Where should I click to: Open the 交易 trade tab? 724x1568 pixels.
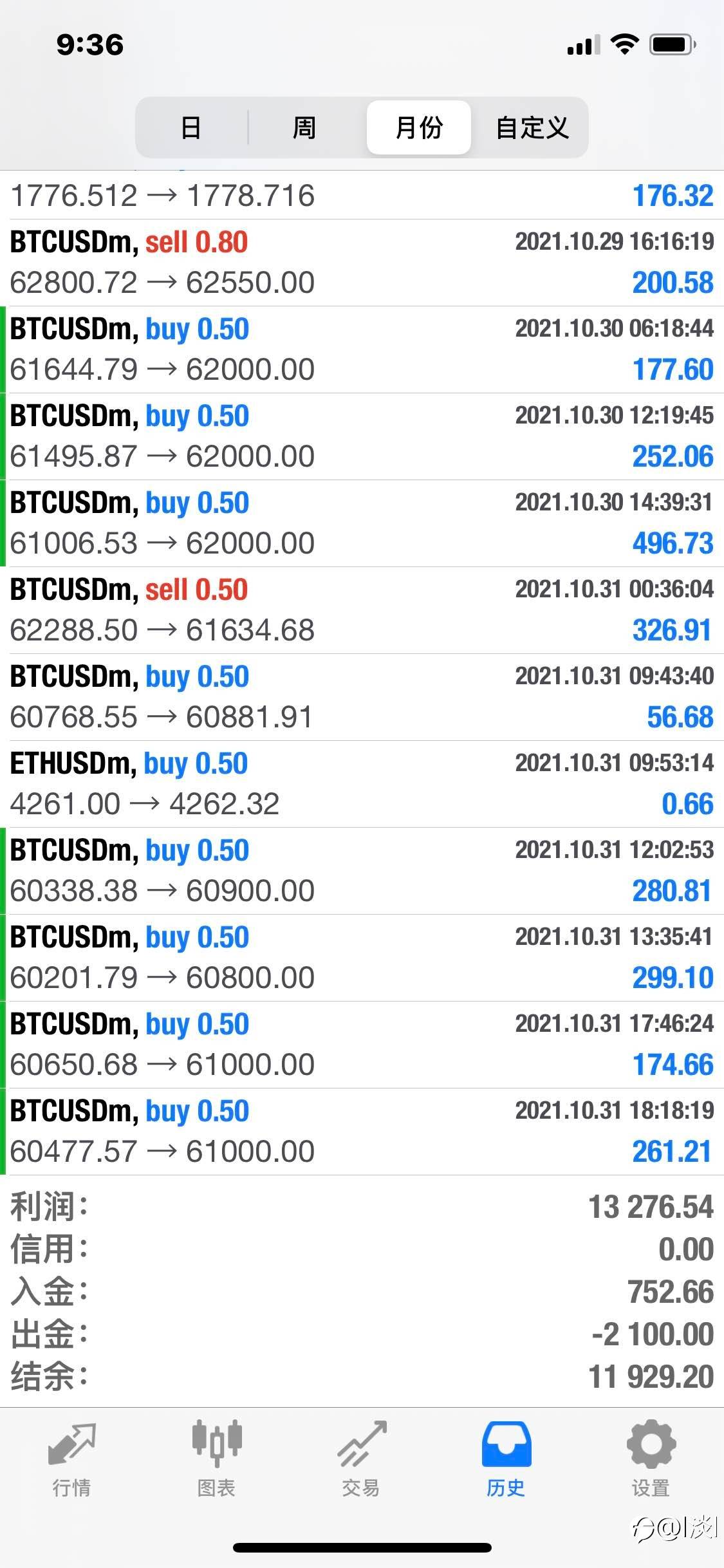pyautogui.click(x=361, y=1459)
